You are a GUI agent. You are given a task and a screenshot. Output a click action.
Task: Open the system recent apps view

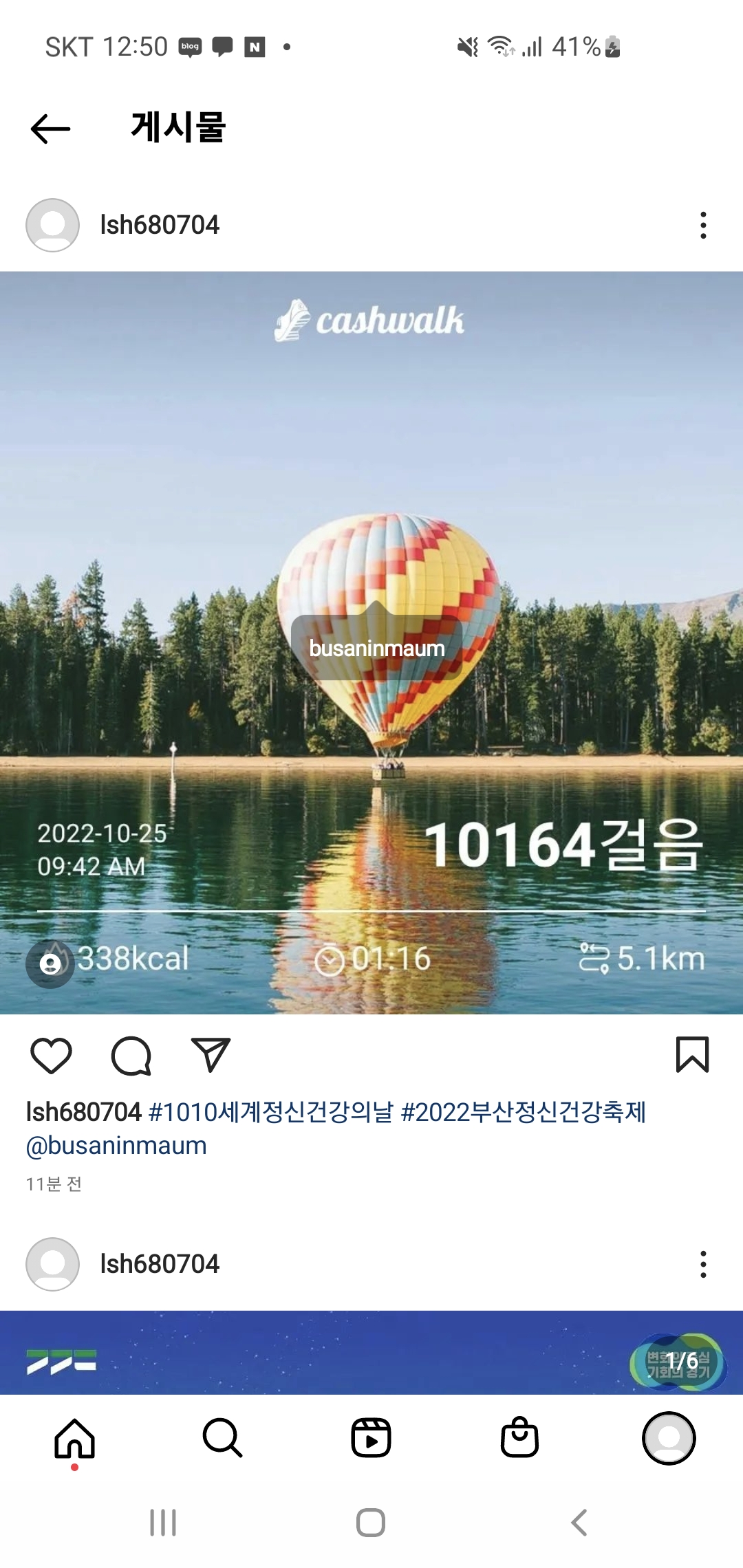click(x=163, y=1523)
